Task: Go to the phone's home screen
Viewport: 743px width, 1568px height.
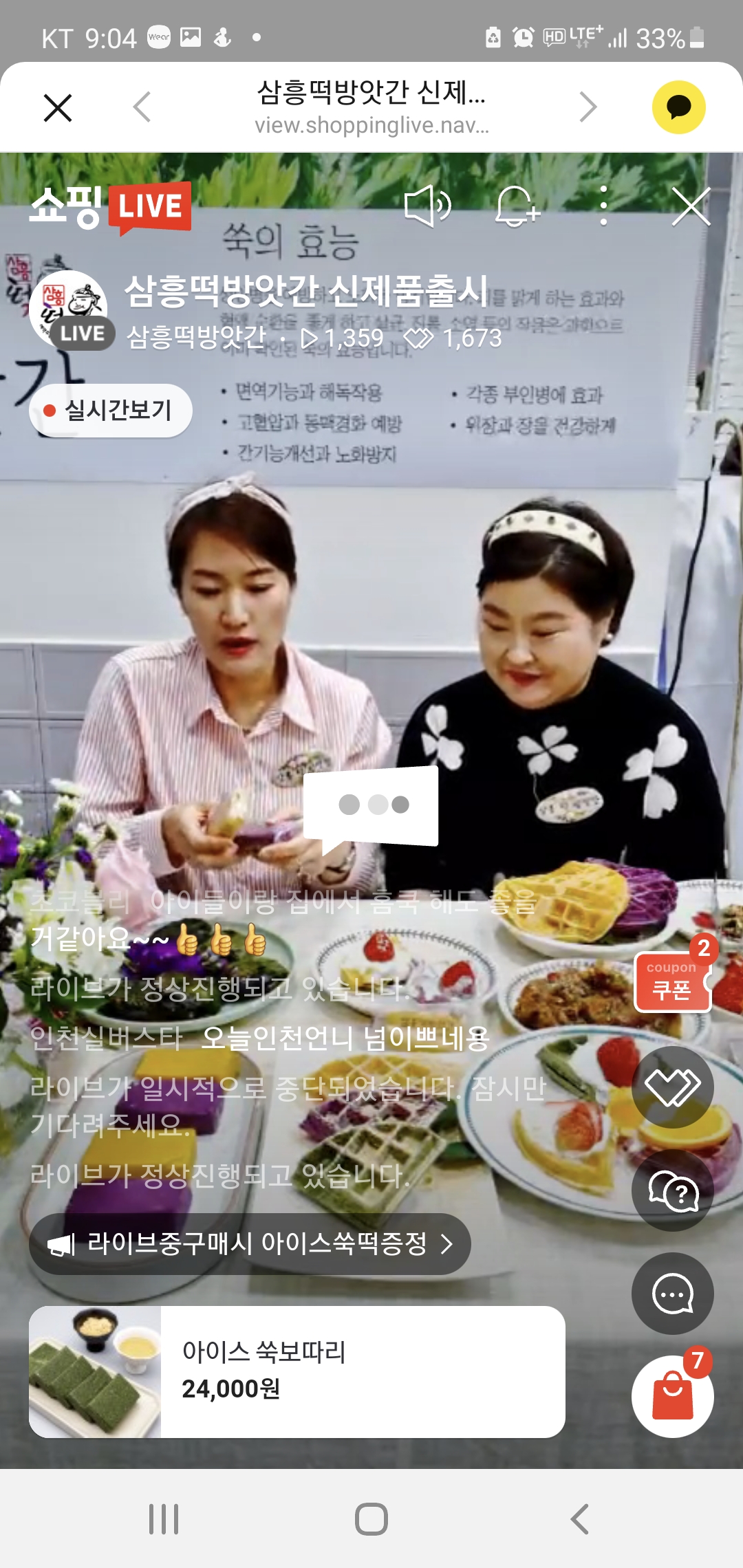Action: [x=371, y=1519]
